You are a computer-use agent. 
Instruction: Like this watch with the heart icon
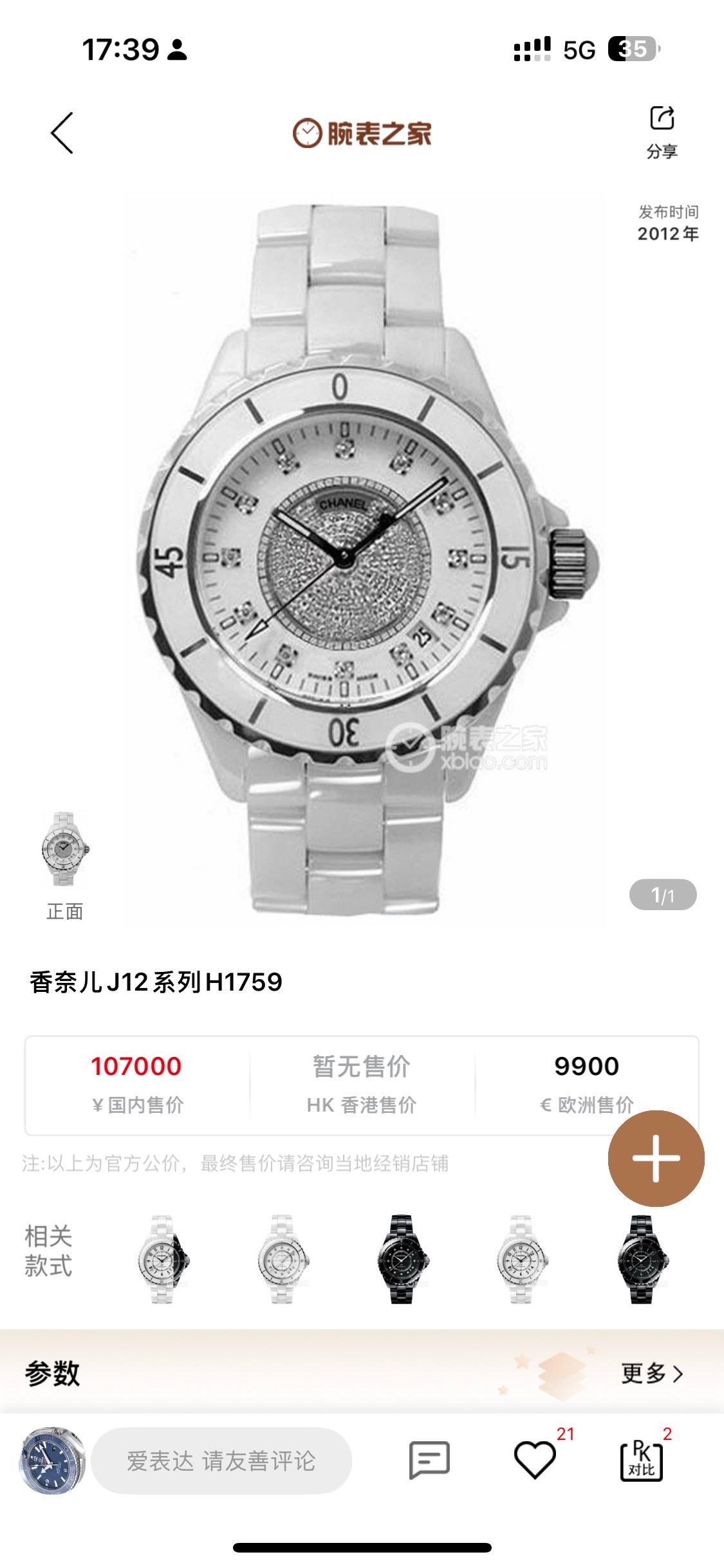click(535, 1461)
